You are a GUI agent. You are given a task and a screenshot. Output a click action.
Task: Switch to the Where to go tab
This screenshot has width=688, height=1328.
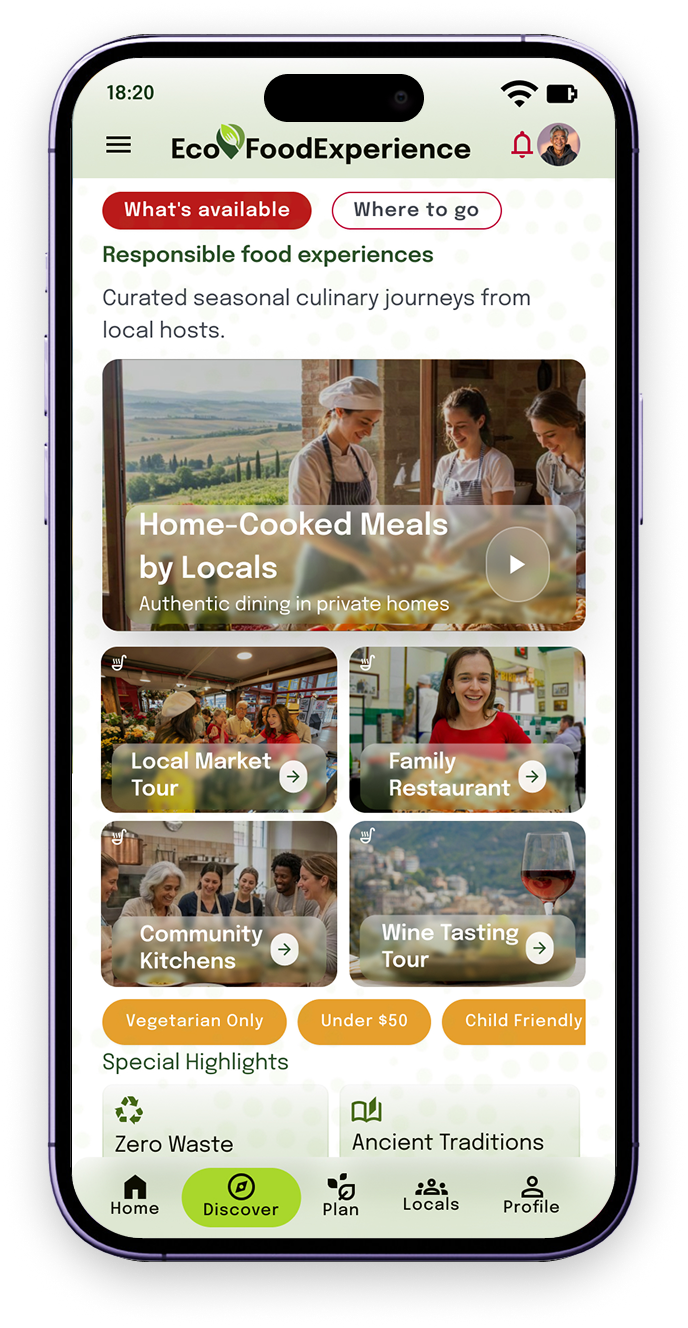point(416,210)
